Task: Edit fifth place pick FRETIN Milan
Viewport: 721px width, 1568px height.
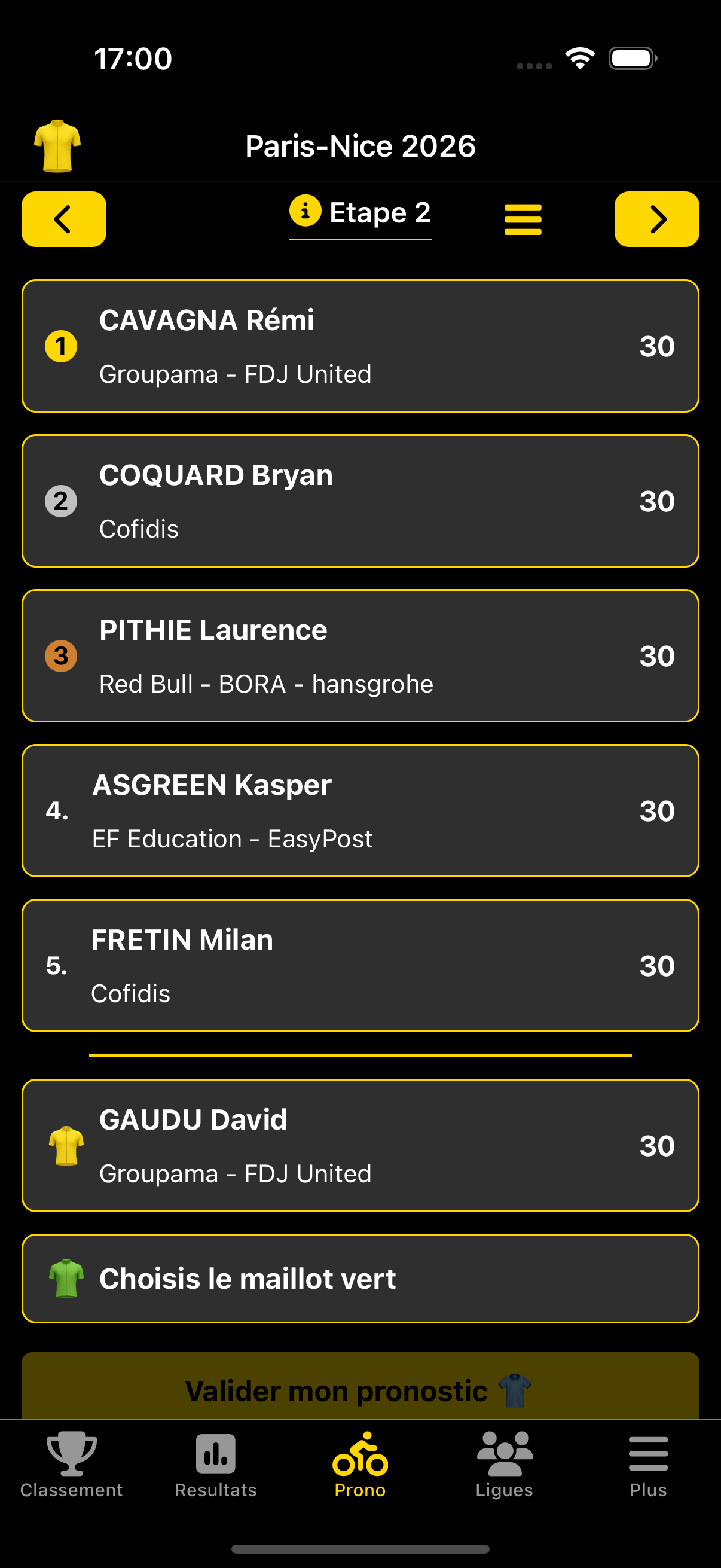Action: tap(360, 965)
